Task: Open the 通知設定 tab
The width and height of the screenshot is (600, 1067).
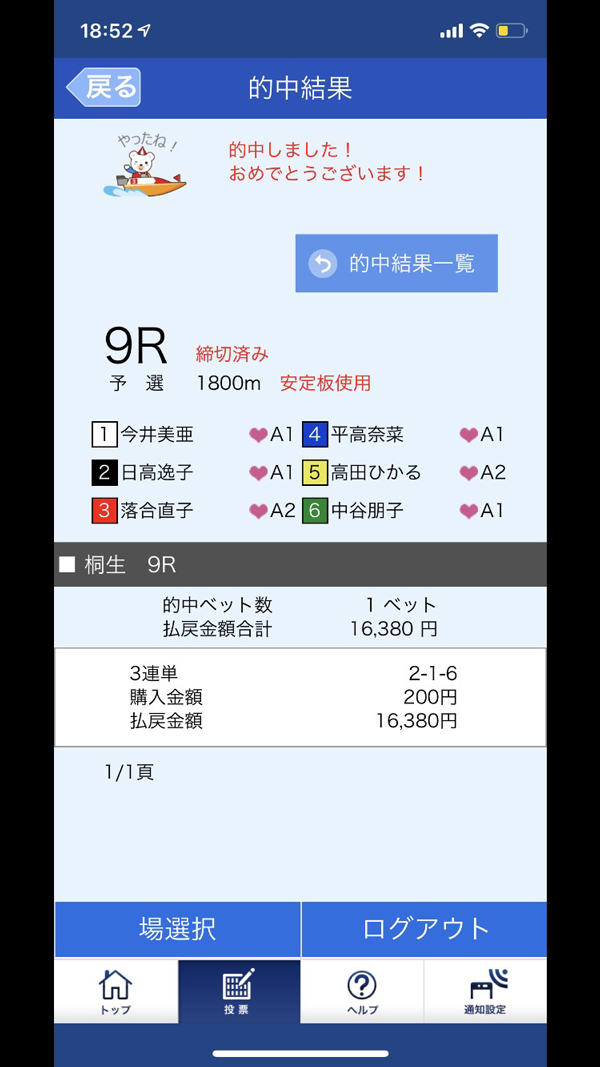Action: tap(486, 991)
